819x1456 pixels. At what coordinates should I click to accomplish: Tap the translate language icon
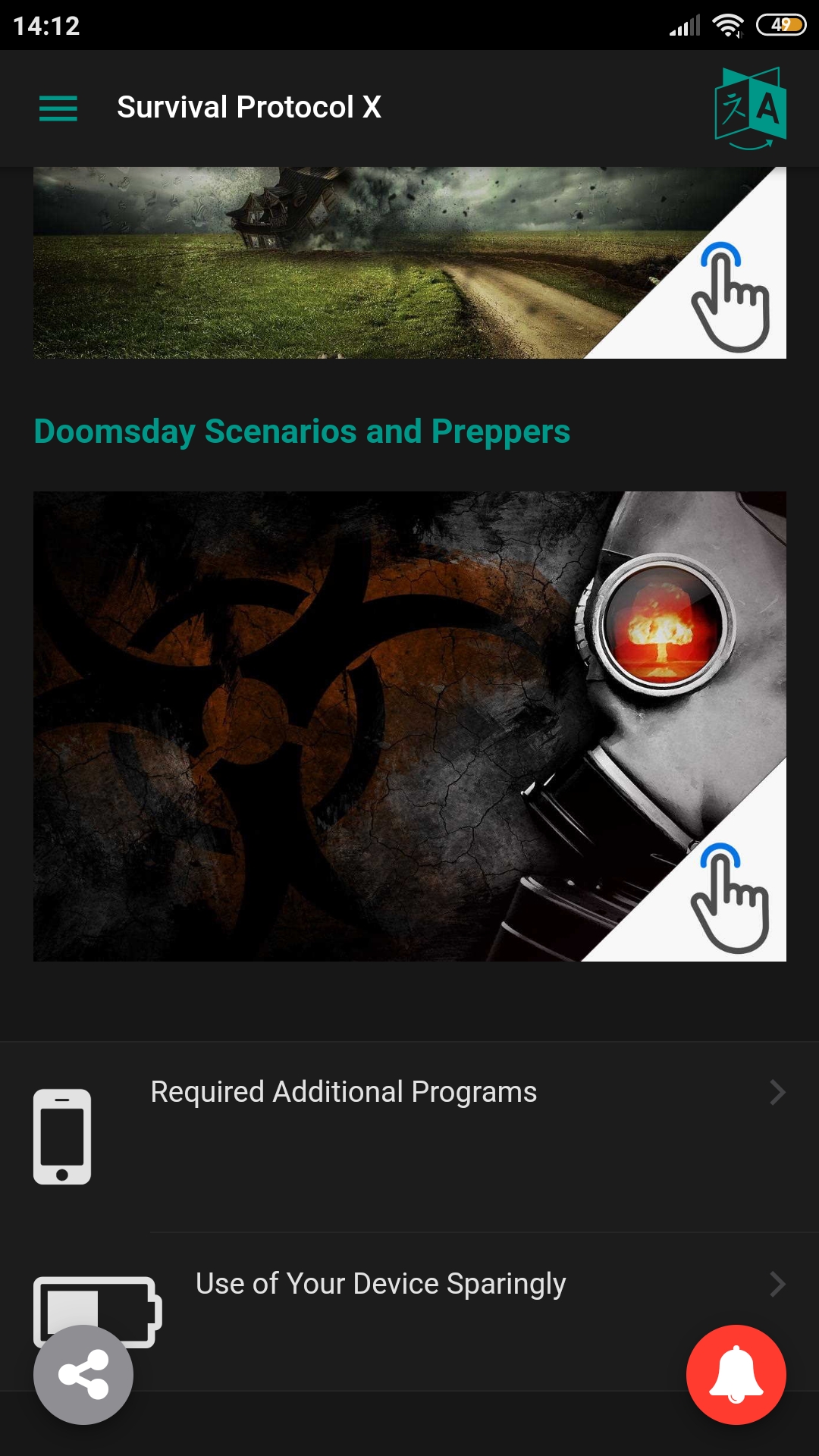coord(750,108)
